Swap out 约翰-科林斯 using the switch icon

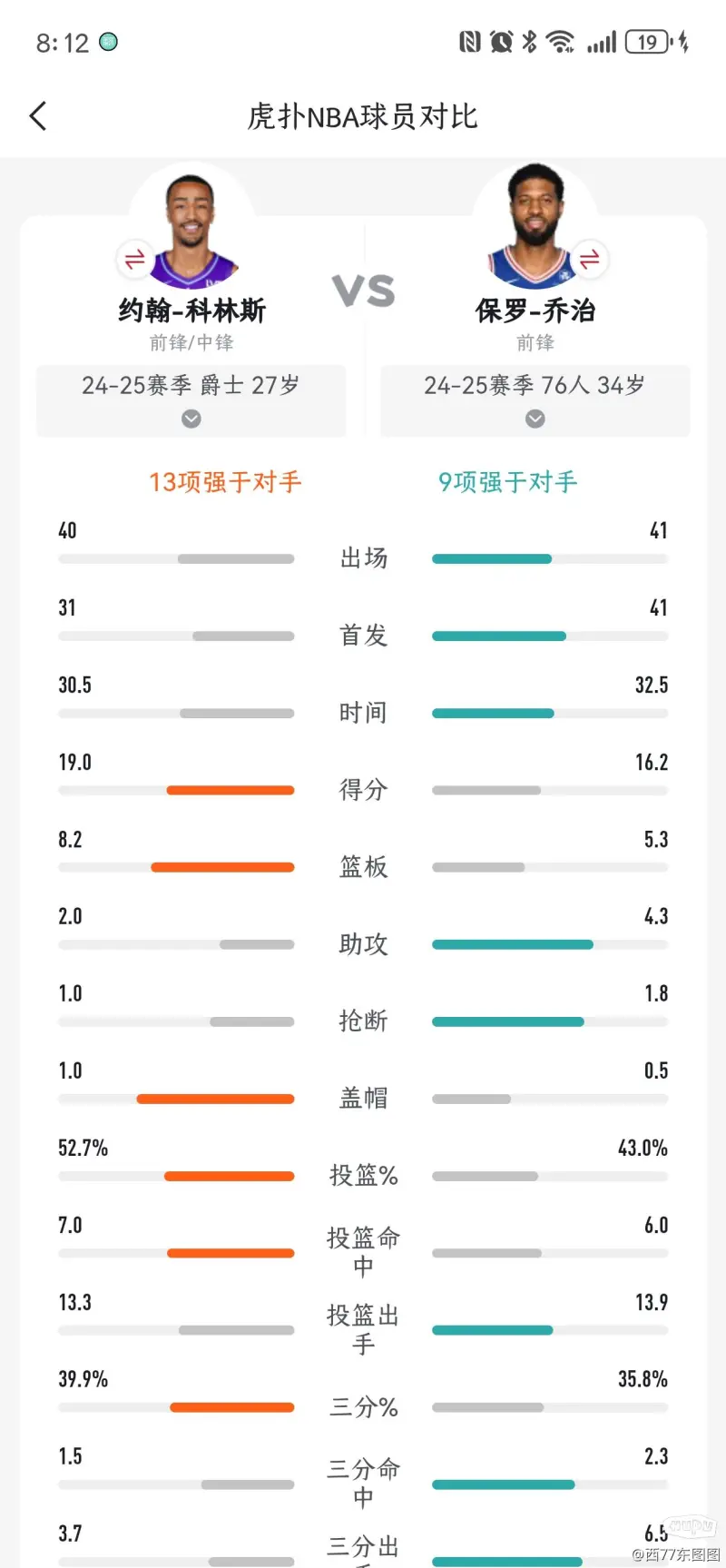click(134, 260)
